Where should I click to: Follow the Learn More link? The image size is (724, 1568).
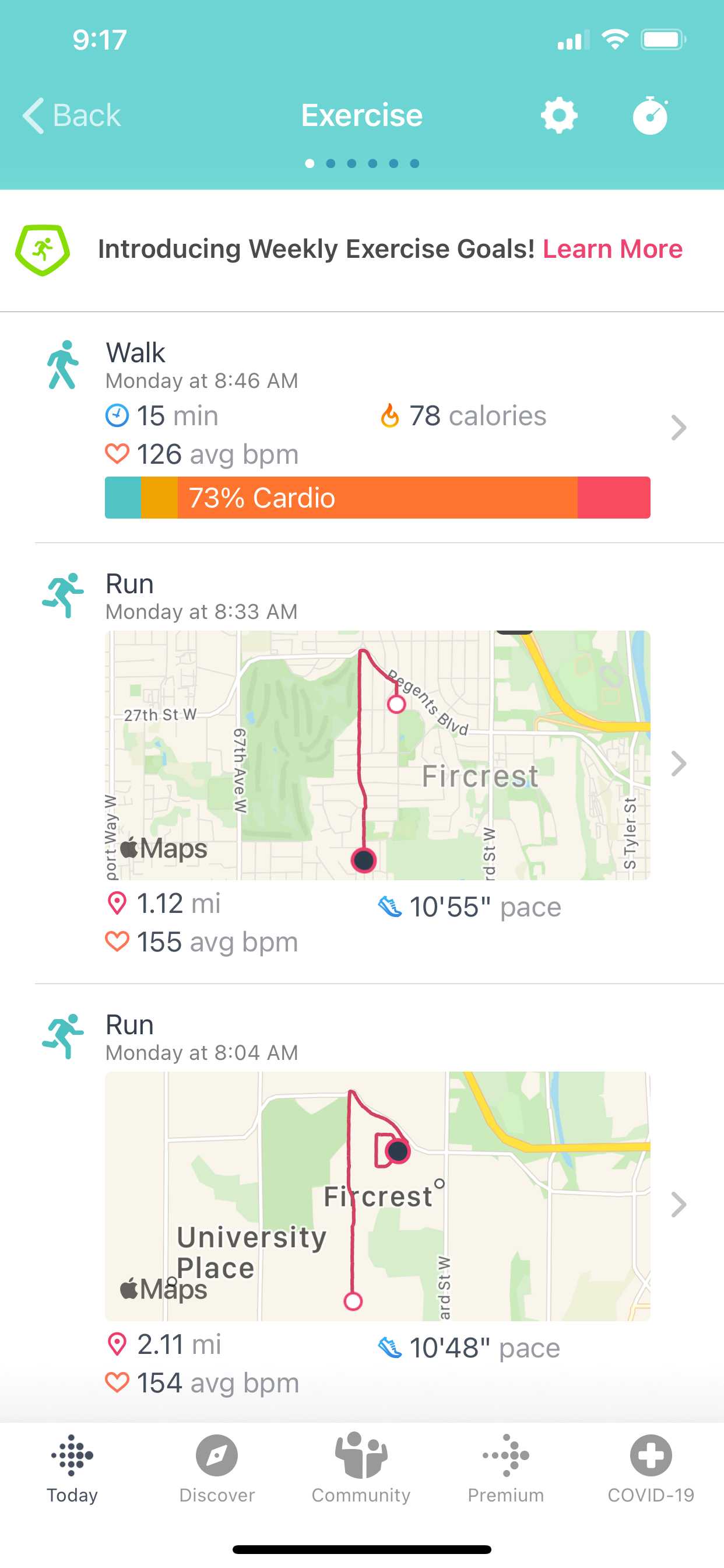point(612,249)
